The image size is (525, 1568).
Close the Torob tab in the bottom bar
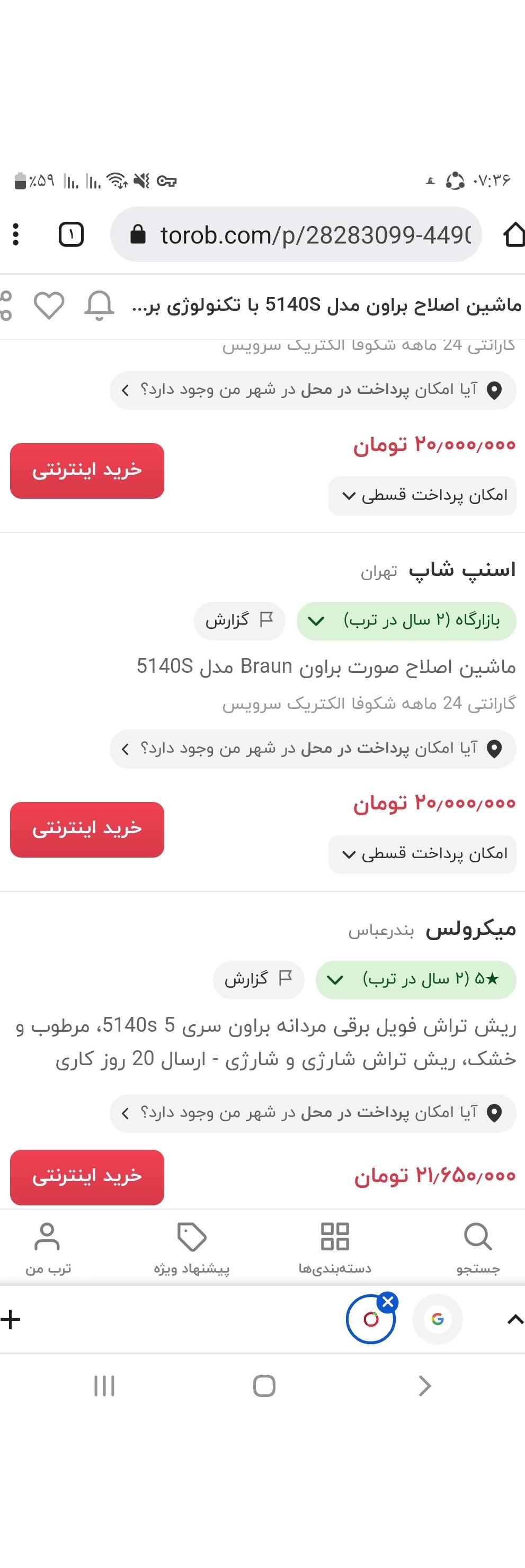click(x=388, y=1302)
